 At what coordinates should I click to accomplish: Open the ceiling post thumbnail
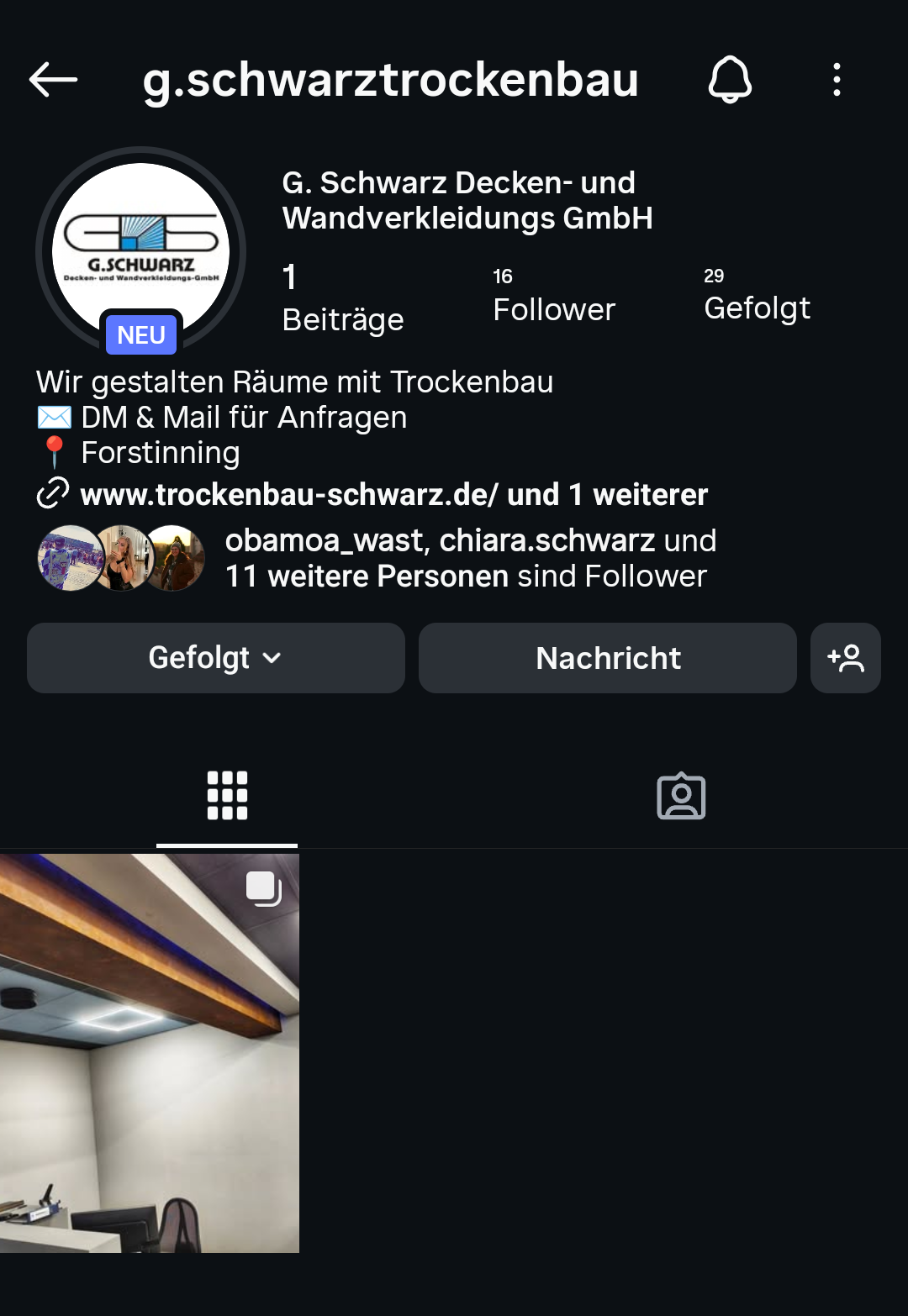coord(150,1052)
